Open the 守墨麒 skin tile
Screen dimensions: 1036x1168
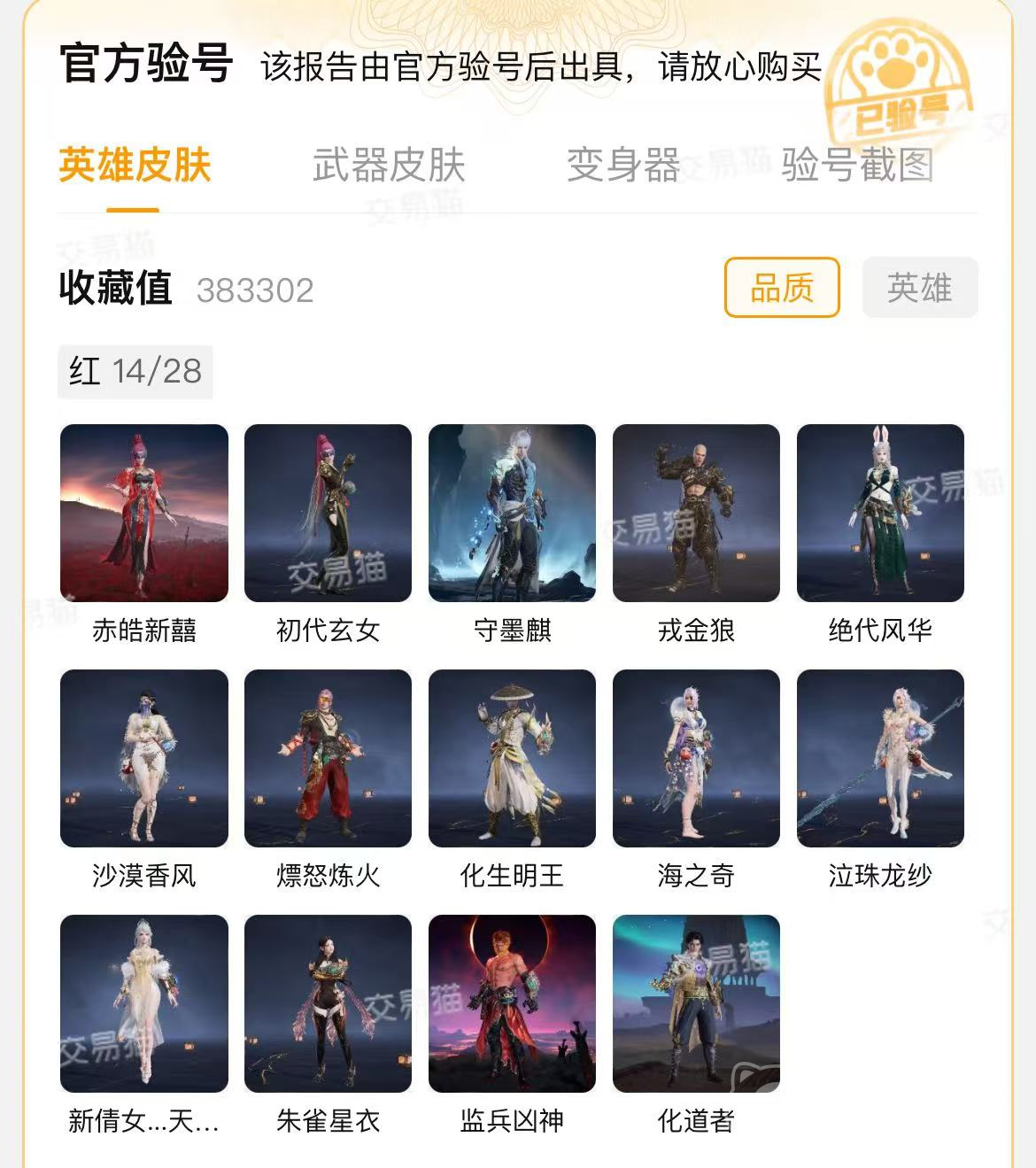pyautogui.click(x=512, y=514)
